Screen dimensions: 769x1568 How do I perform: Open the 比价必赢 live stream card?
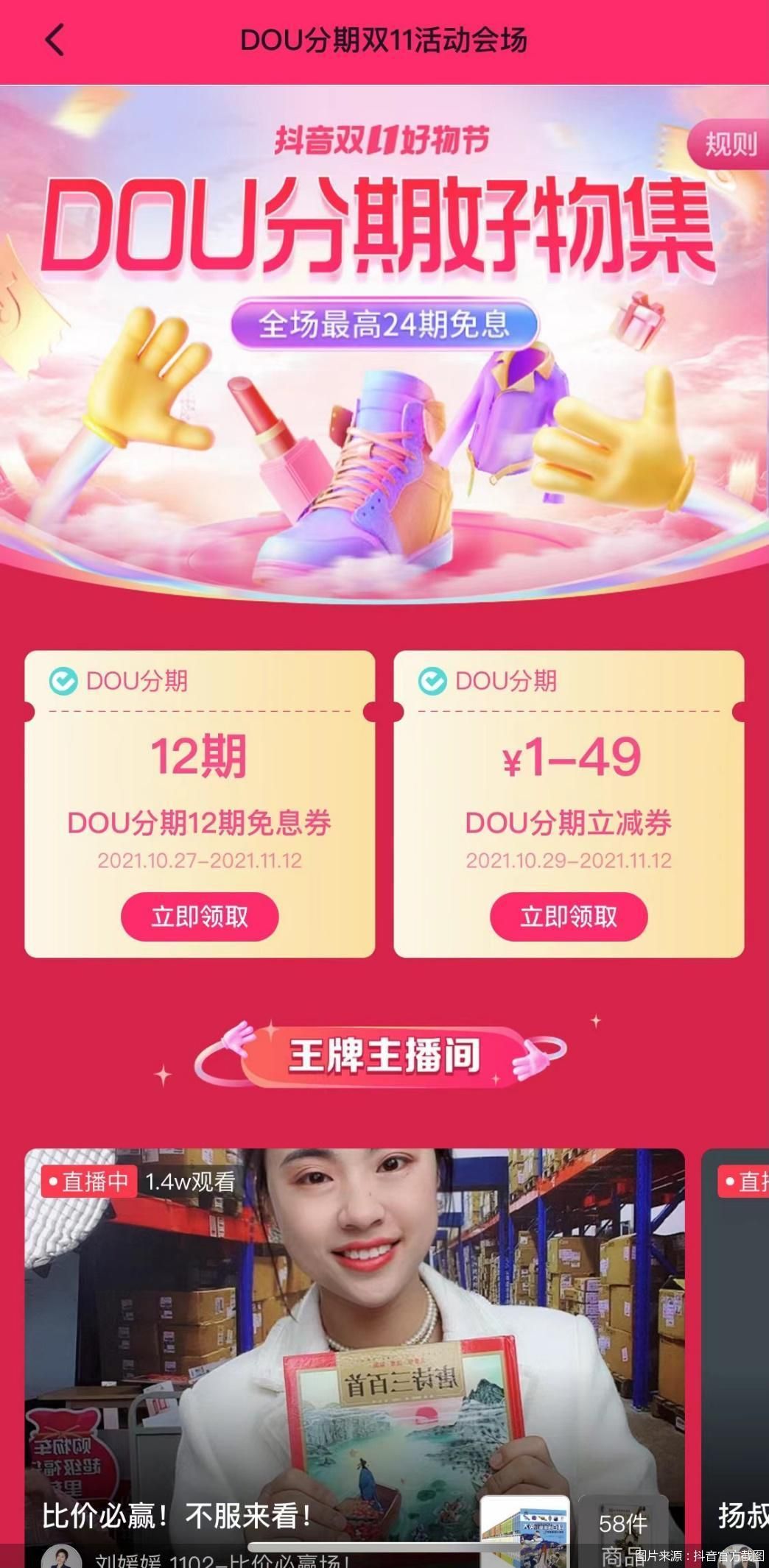354,1325
